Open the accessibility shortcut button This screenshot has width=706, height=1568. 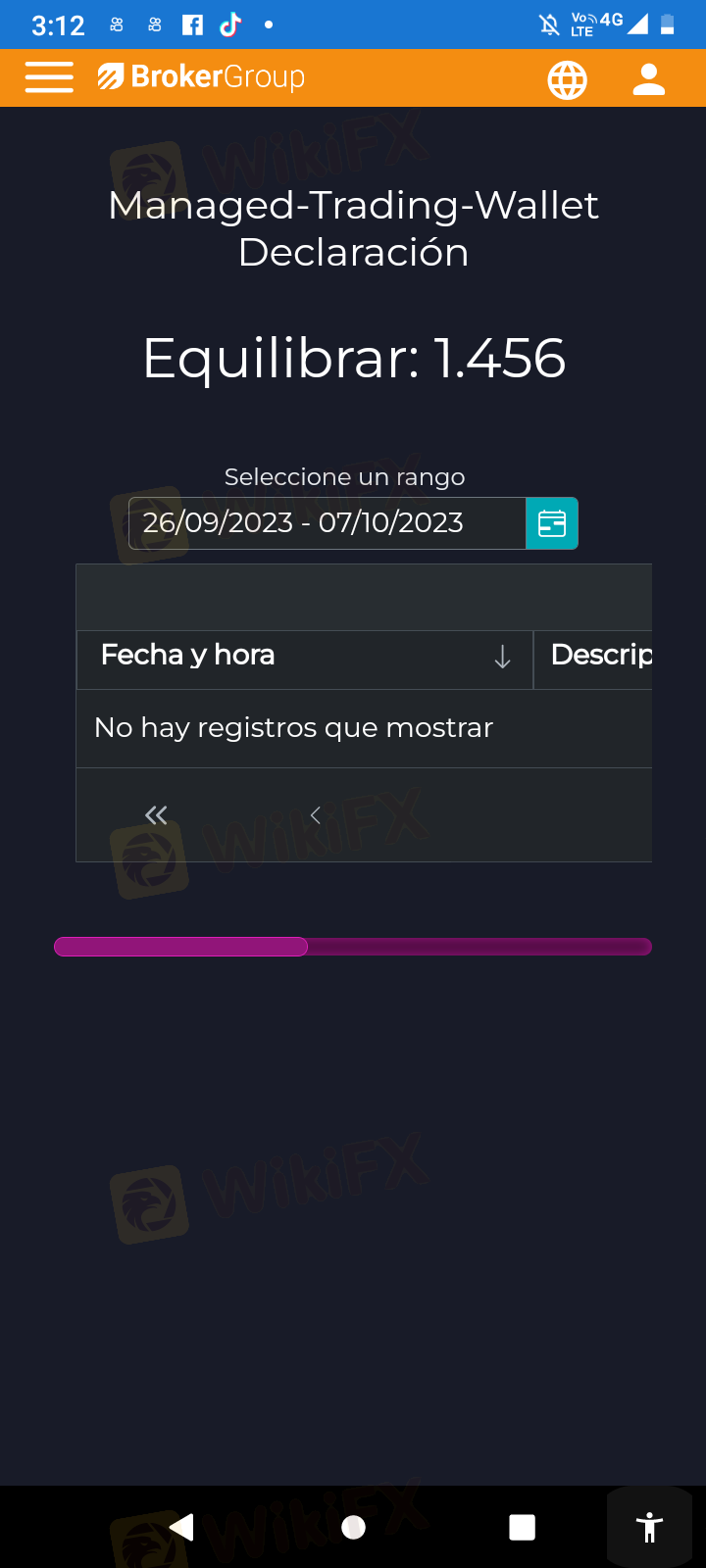tap(649, 1527)
